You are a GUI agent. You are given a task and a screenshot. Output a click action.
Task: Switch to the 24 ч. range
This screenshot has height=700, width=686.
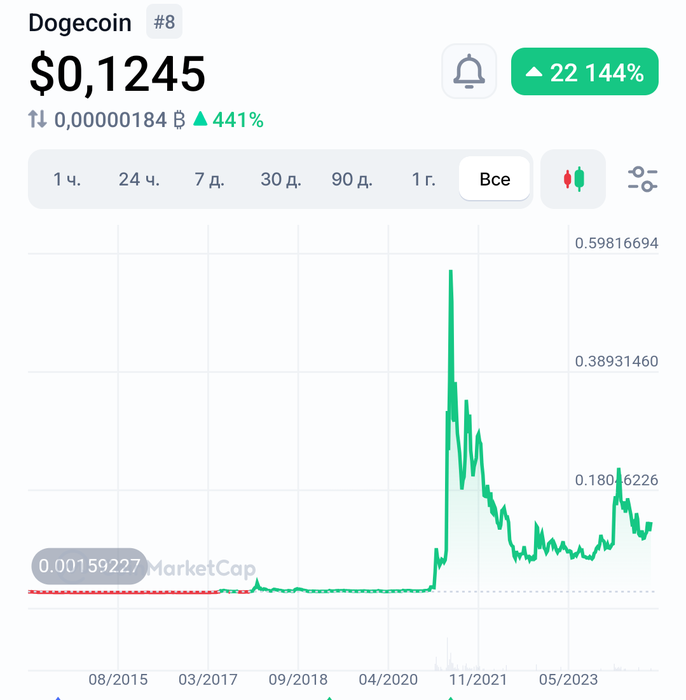(138, 179)
